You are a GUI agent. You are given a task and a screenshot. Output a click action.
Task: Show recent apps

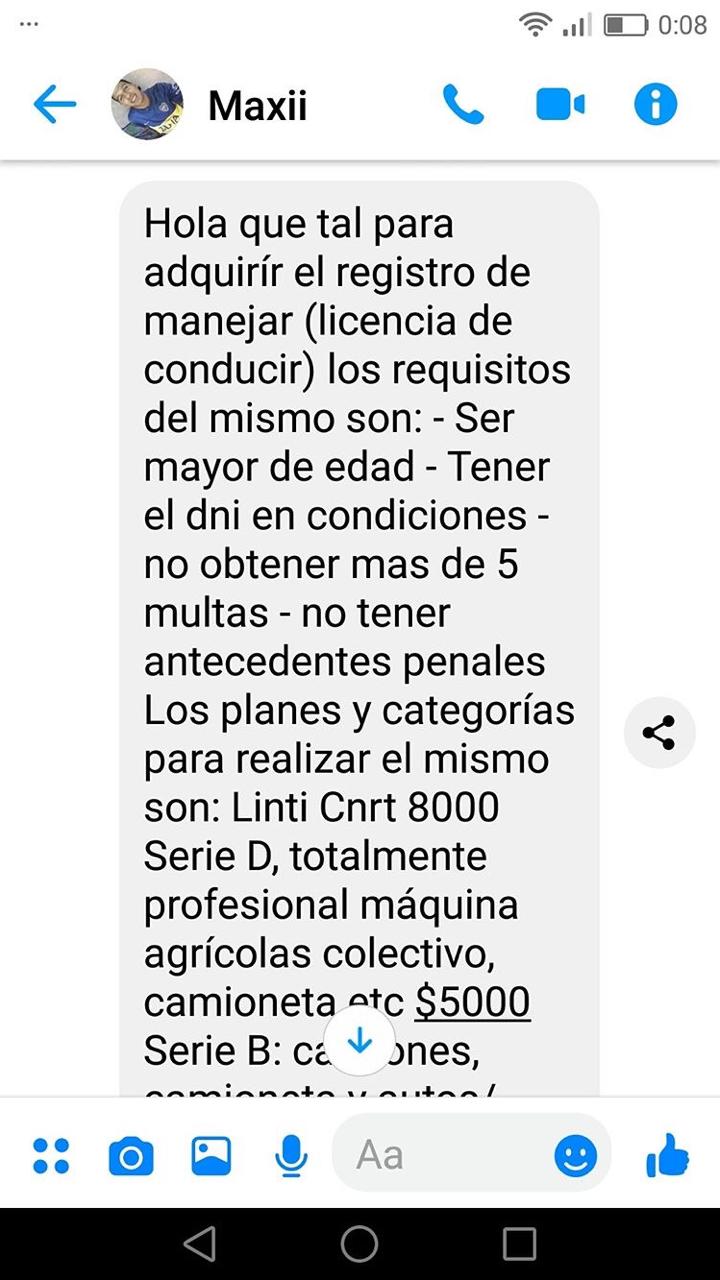point(519,1244)
